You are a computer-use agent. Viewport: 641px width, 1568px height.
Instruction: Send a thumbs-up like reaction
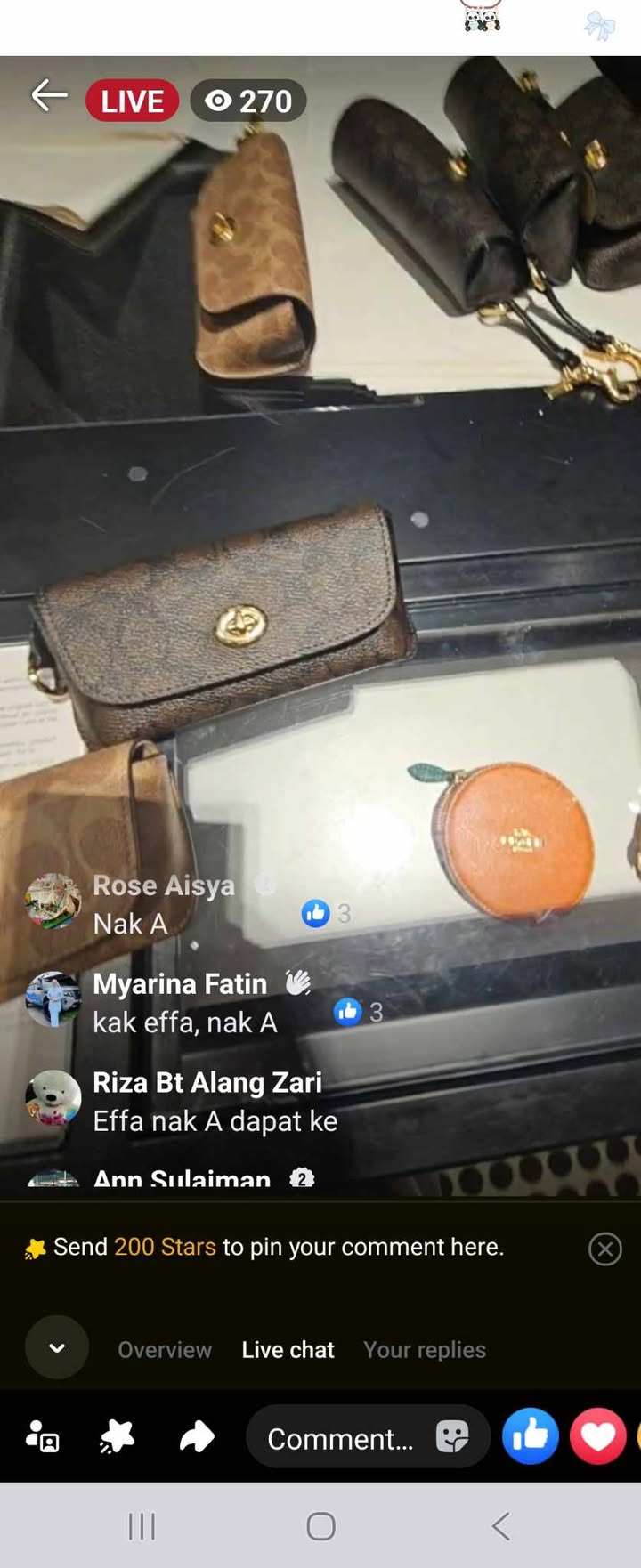click(530, 1435)
